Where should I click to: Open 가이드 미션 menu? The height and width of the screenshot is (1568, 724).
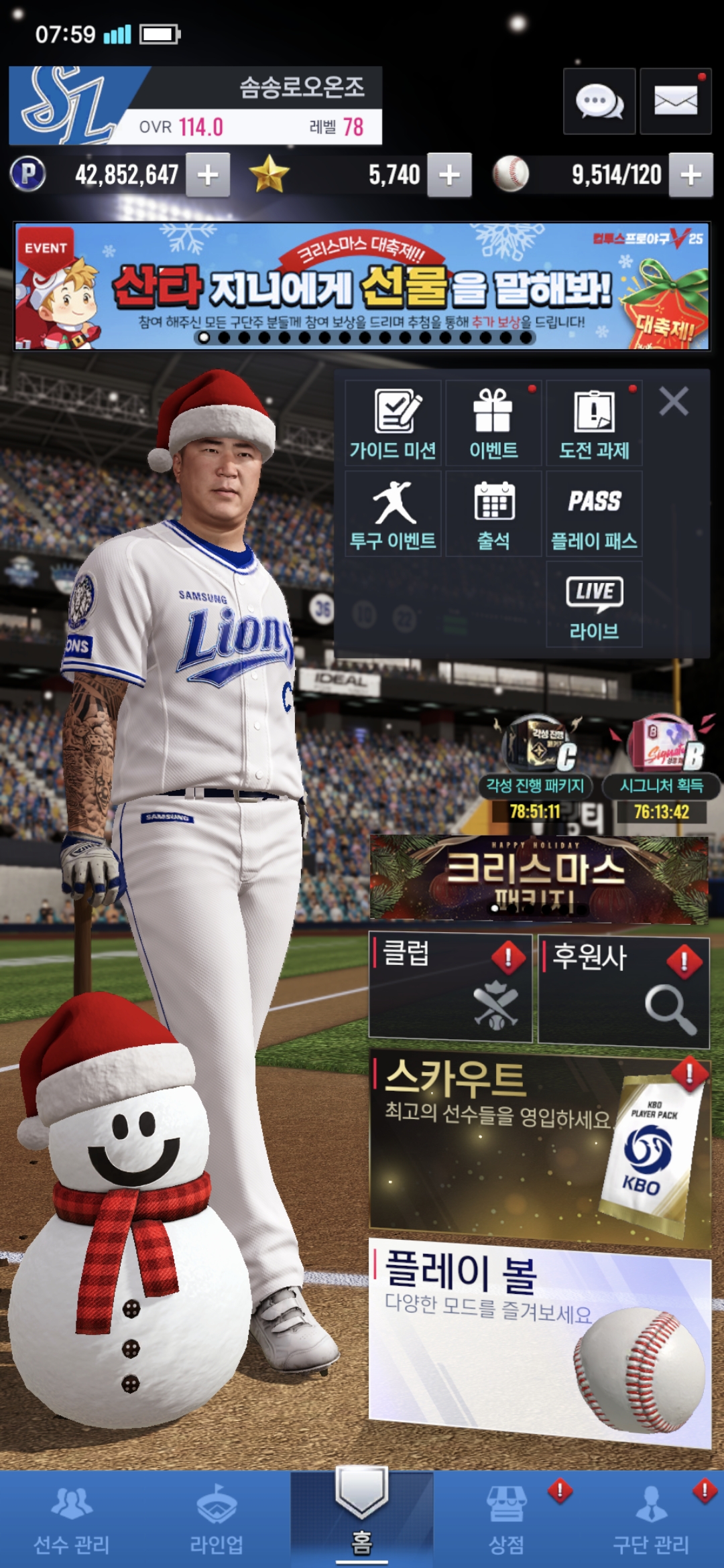click(x=393, y=423)
